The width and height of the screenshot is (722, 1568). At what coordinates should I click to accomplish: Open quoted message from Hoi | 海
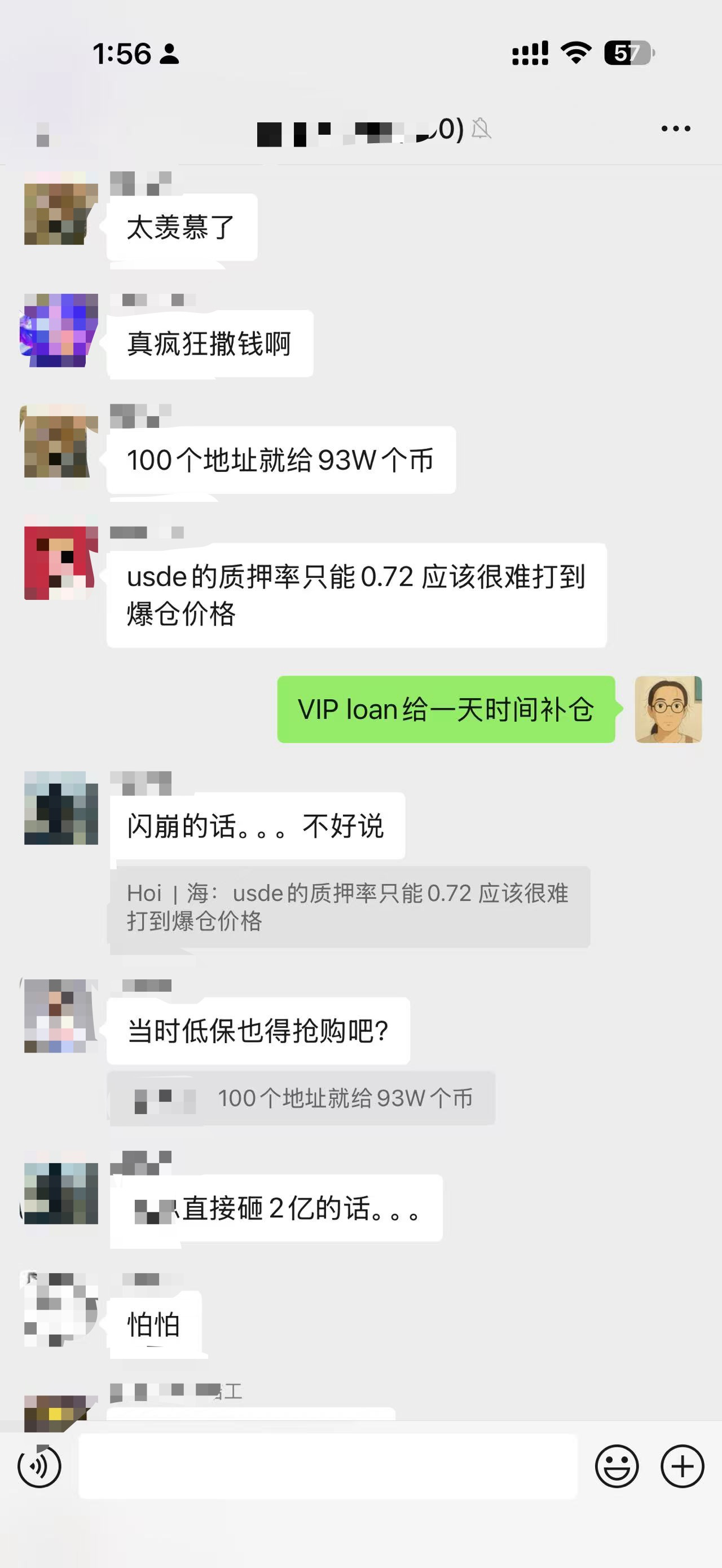[349, 907]
